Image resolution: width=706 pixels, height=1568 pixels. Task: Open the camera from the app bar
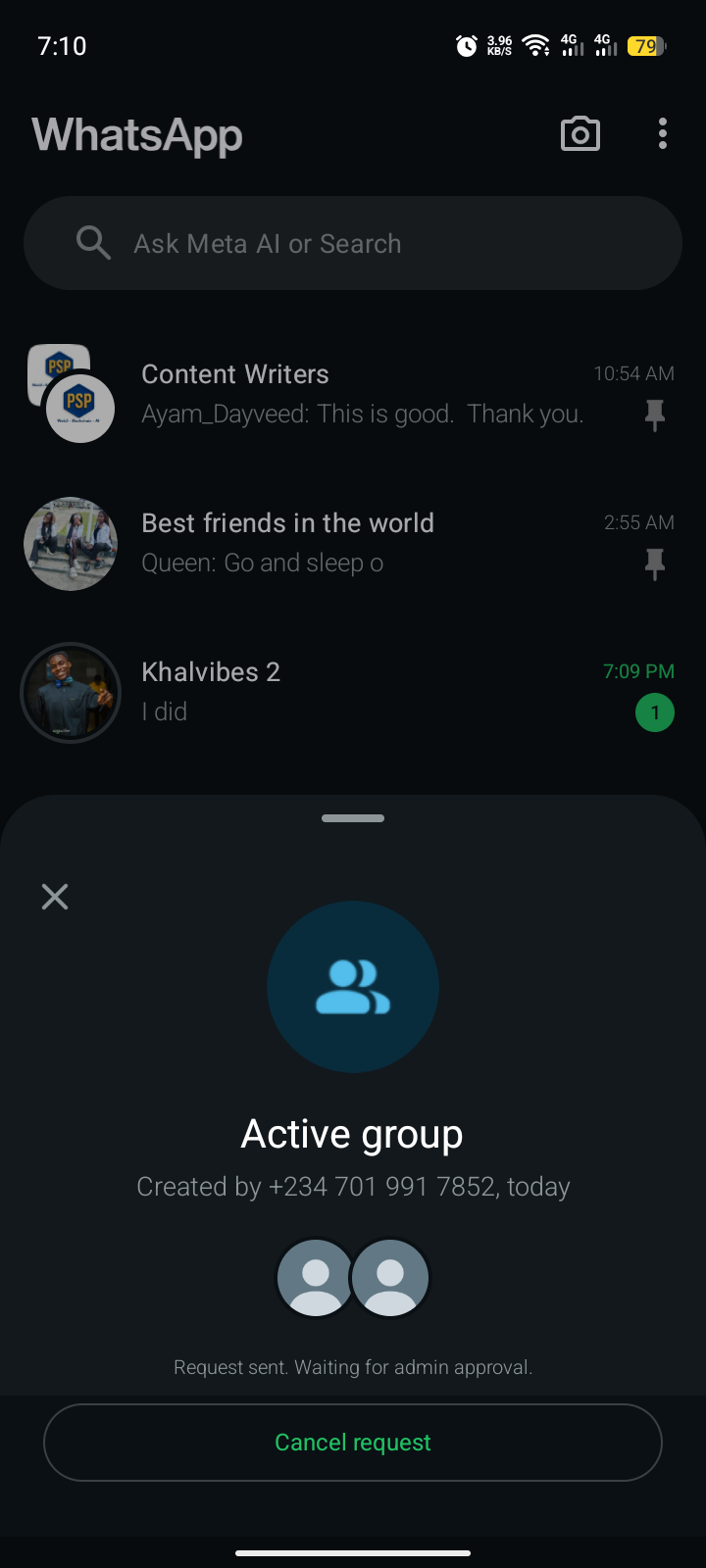pos(580,134)
